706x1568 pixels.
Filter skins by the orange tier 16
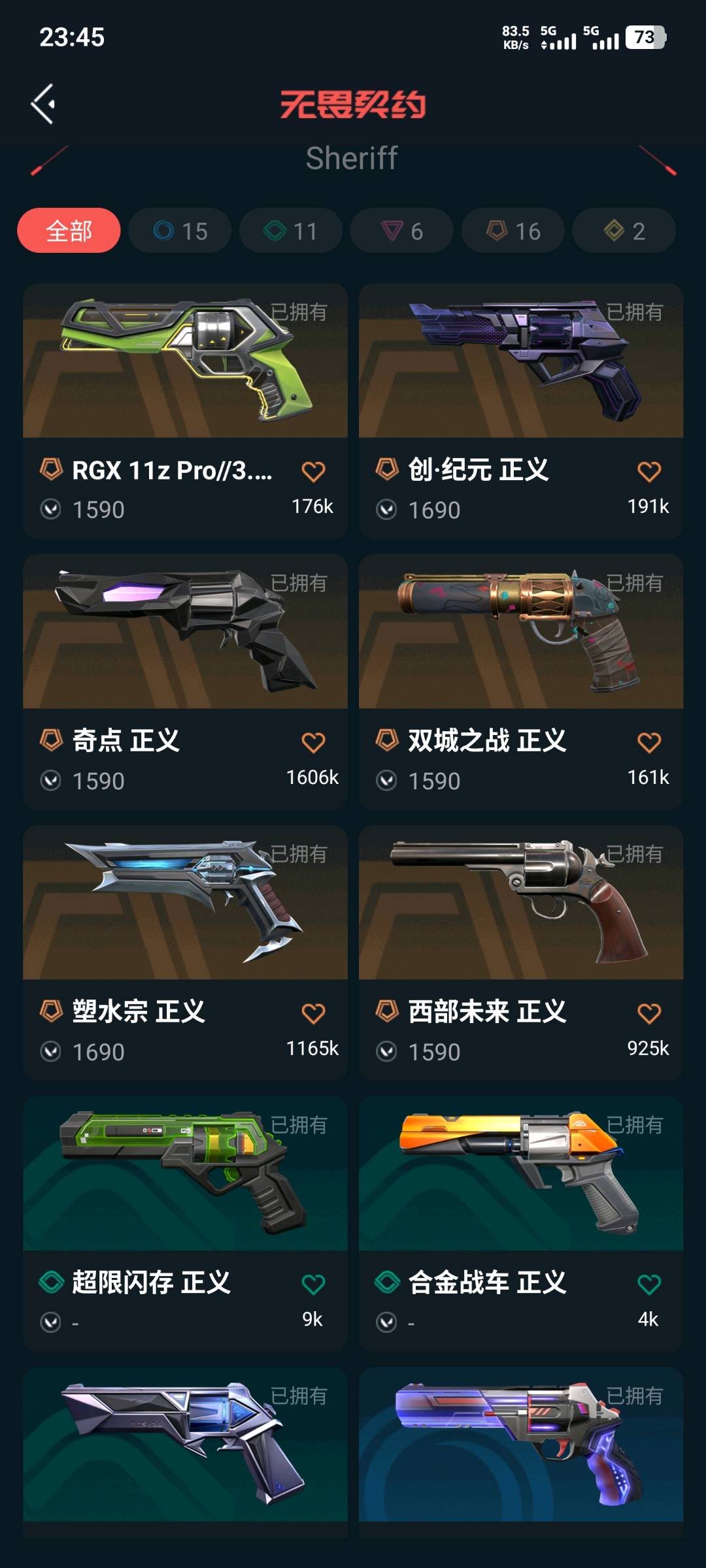click(x=513, y=231)
